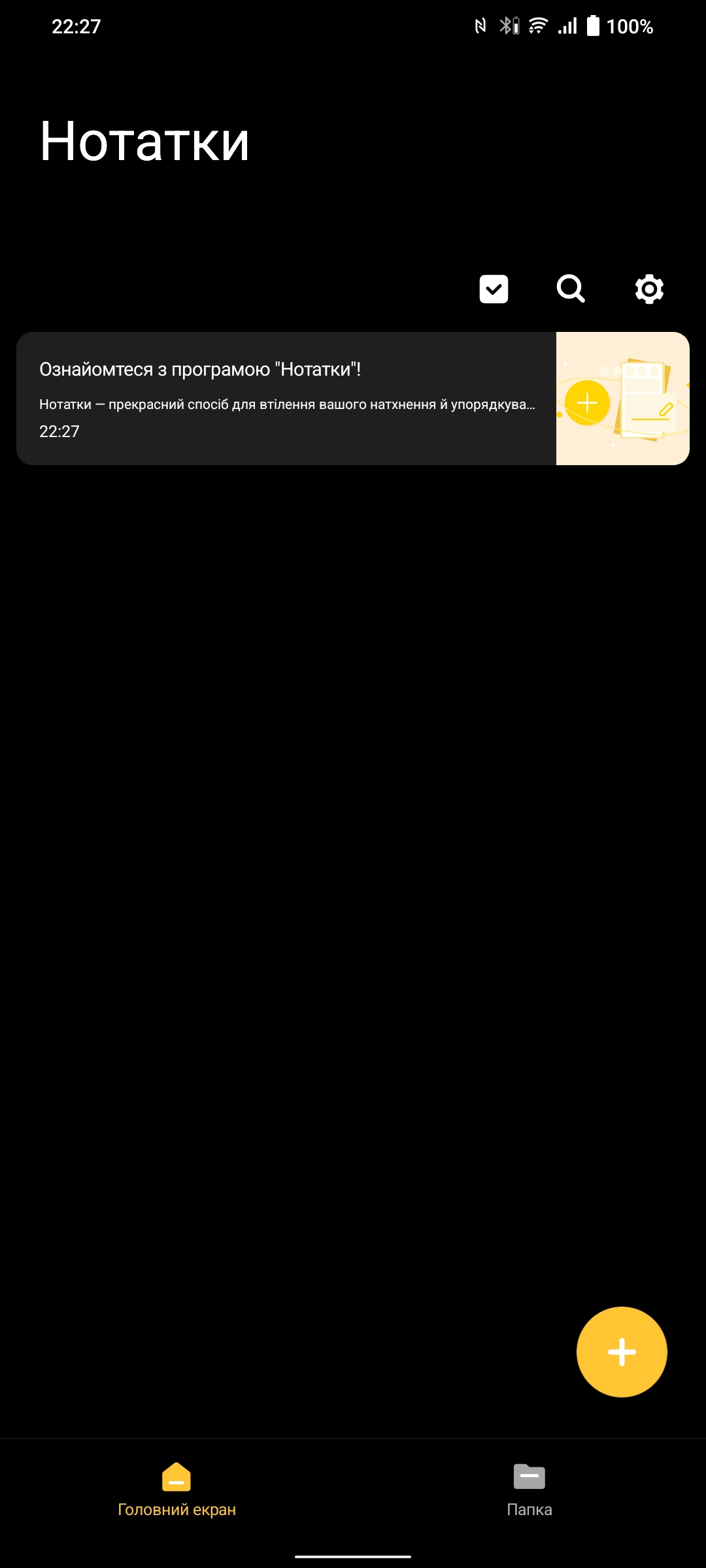Create a new note with the plus button
Screen dimensions: 706x1568
pos(622,1352)
